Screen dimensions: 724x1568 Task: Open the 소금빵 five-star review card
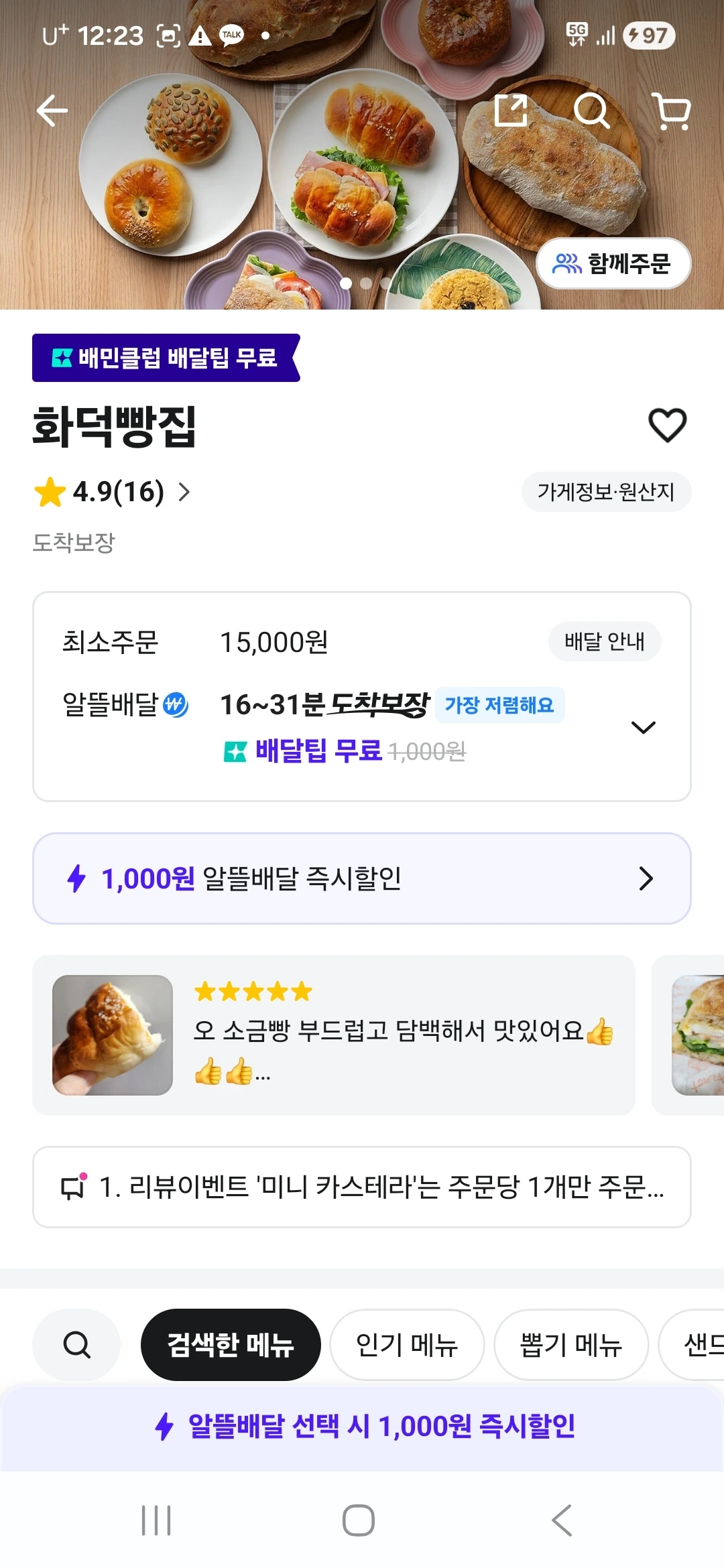334,1035
